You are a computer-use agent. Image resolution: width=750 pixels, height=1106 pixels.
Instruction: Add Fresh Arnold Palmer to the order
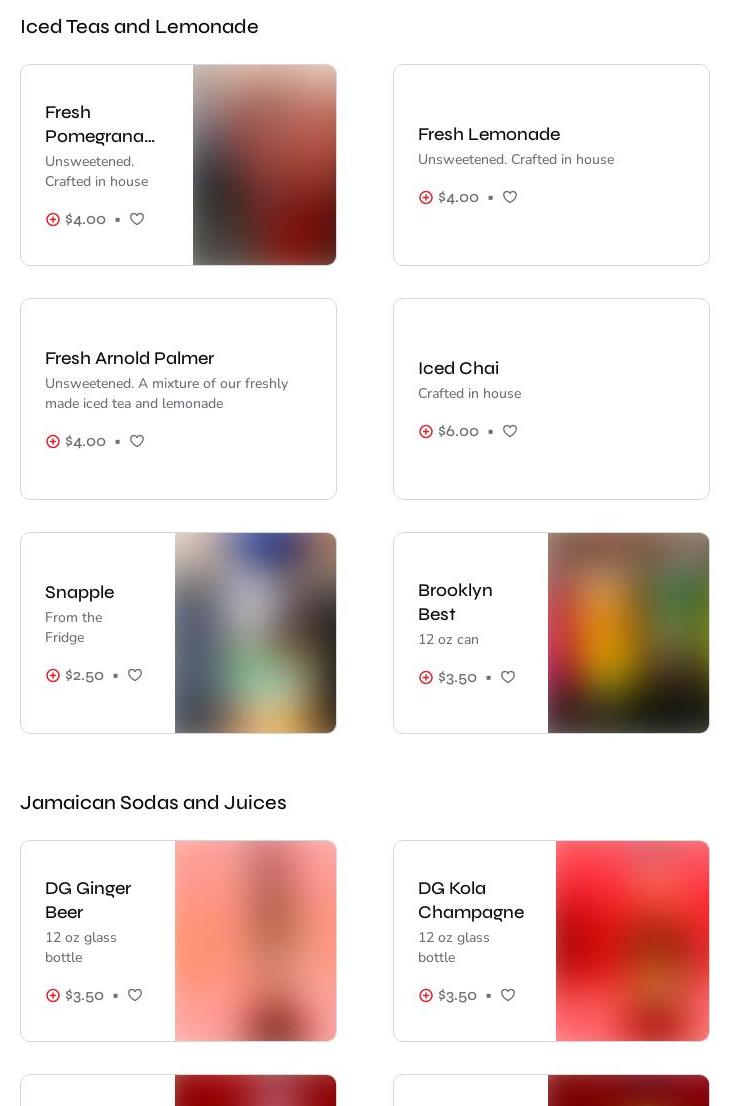[53, 441]
